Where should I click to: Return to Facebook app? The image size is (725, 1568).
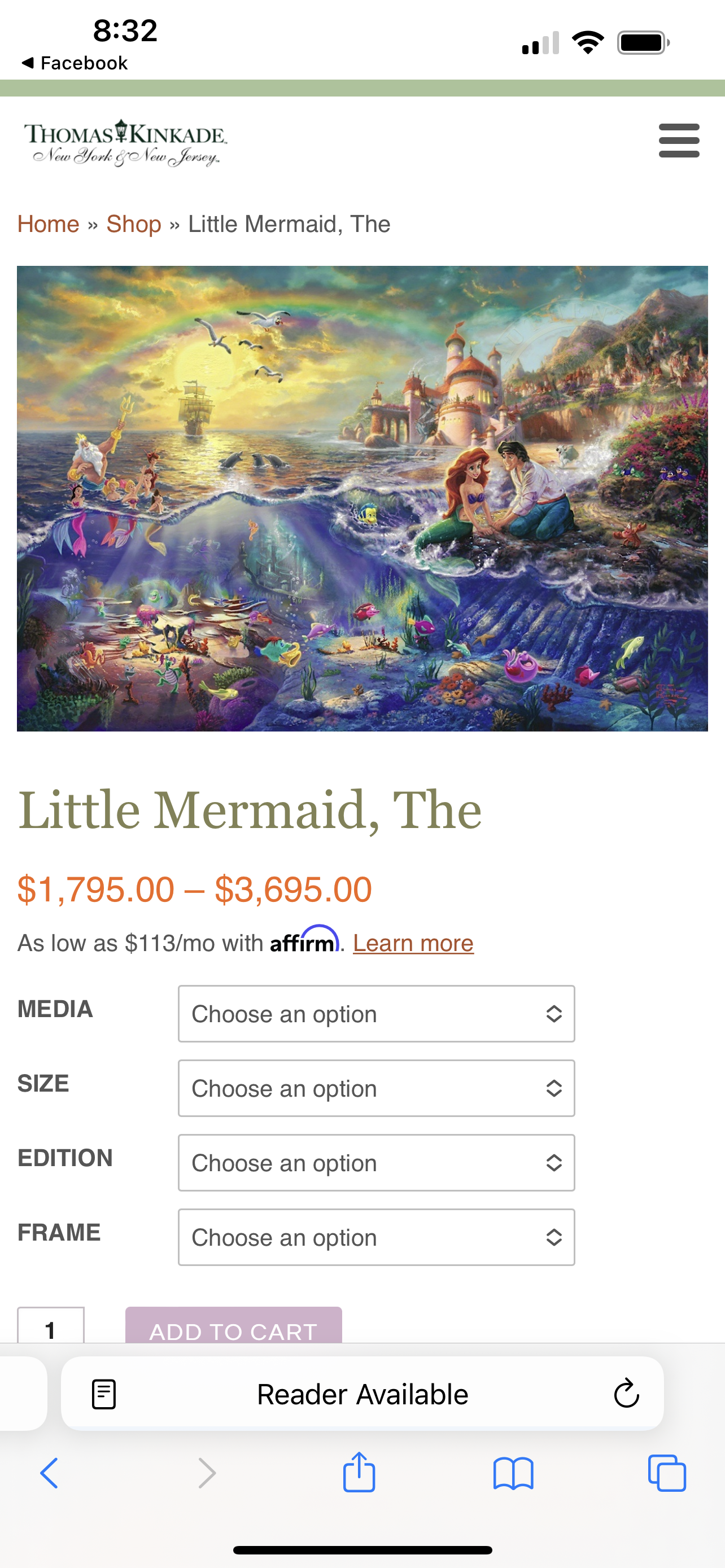tap(75, 63)
